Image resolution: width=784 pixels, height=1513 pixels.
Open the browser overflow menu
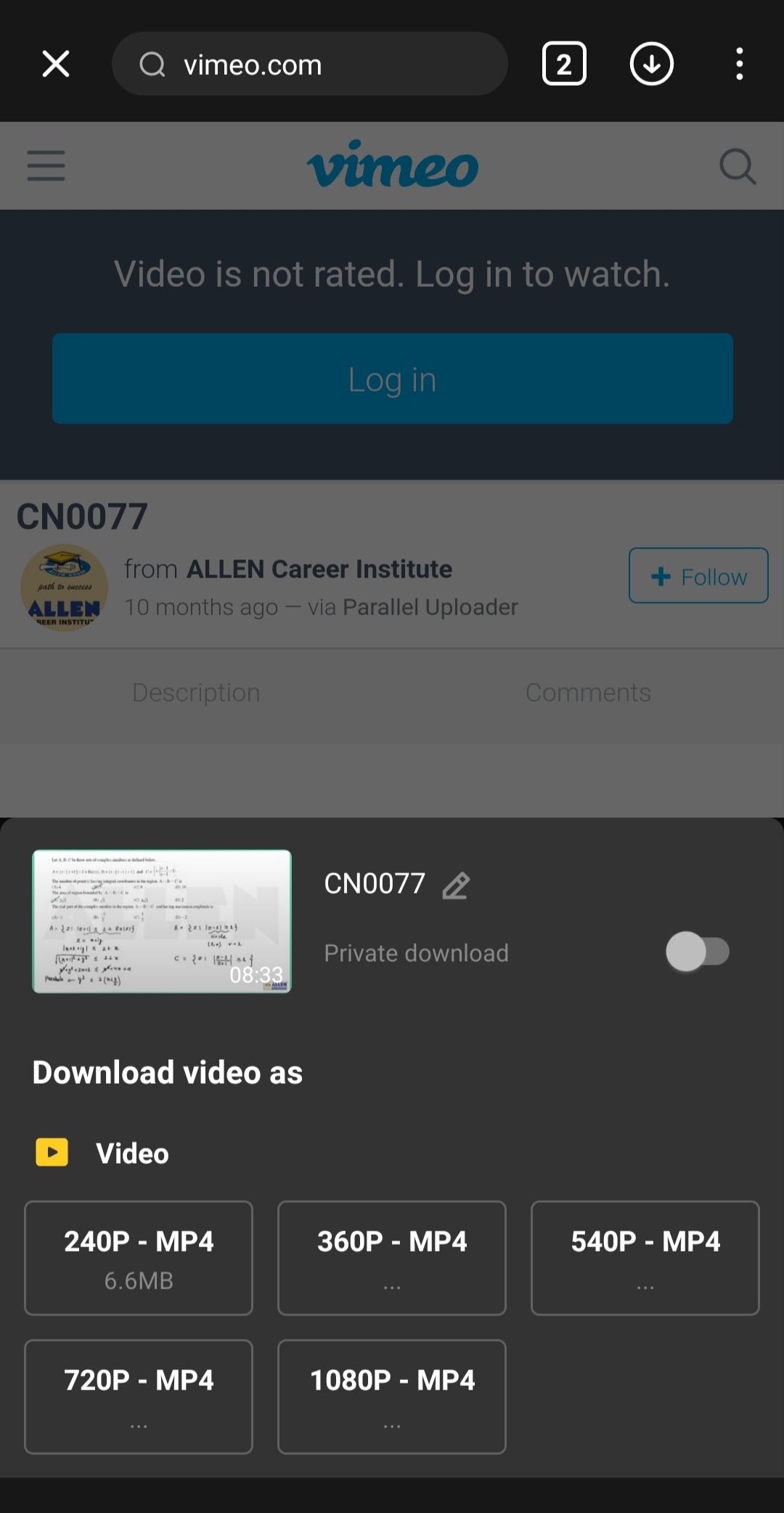(x=739, y=64)
